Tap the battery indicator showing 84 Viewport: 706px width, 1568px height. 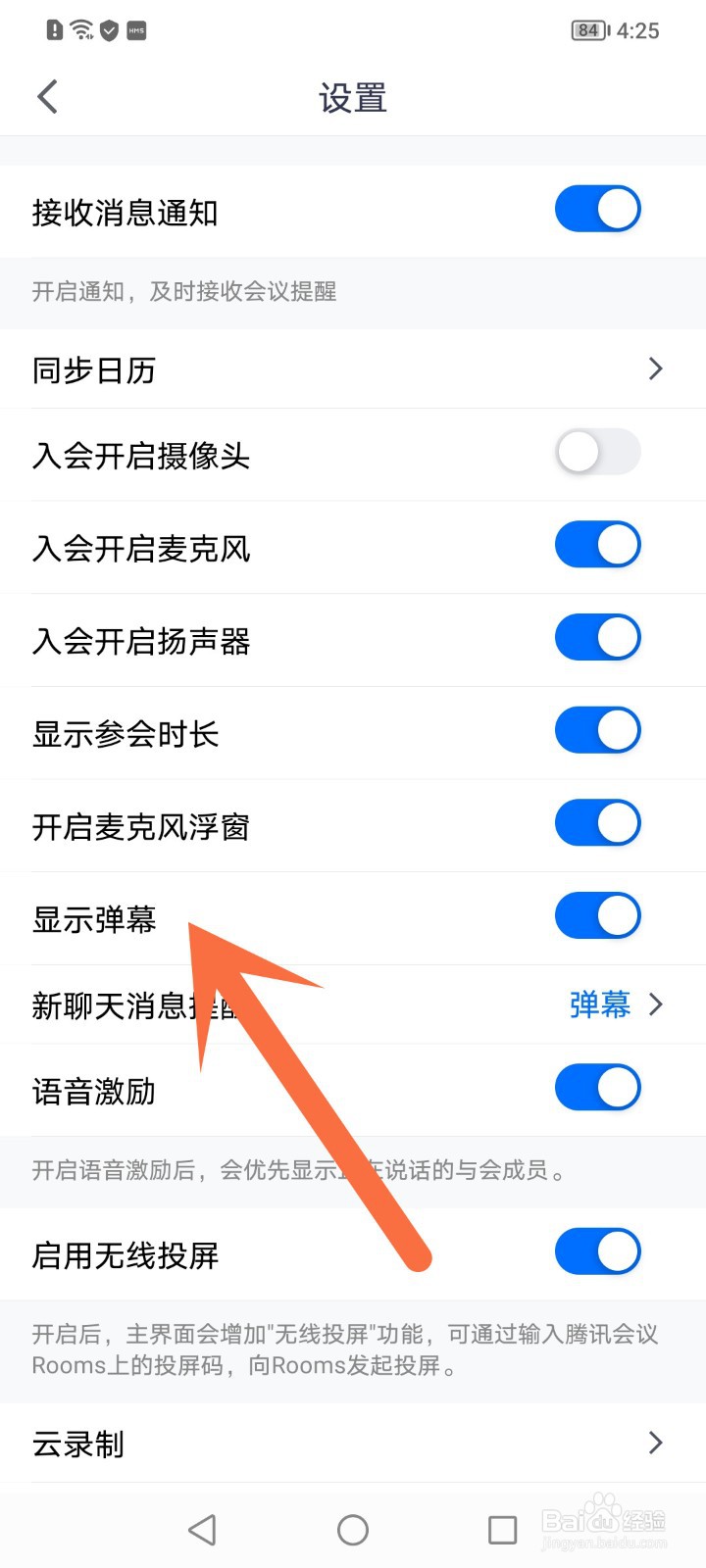(586, 30)
